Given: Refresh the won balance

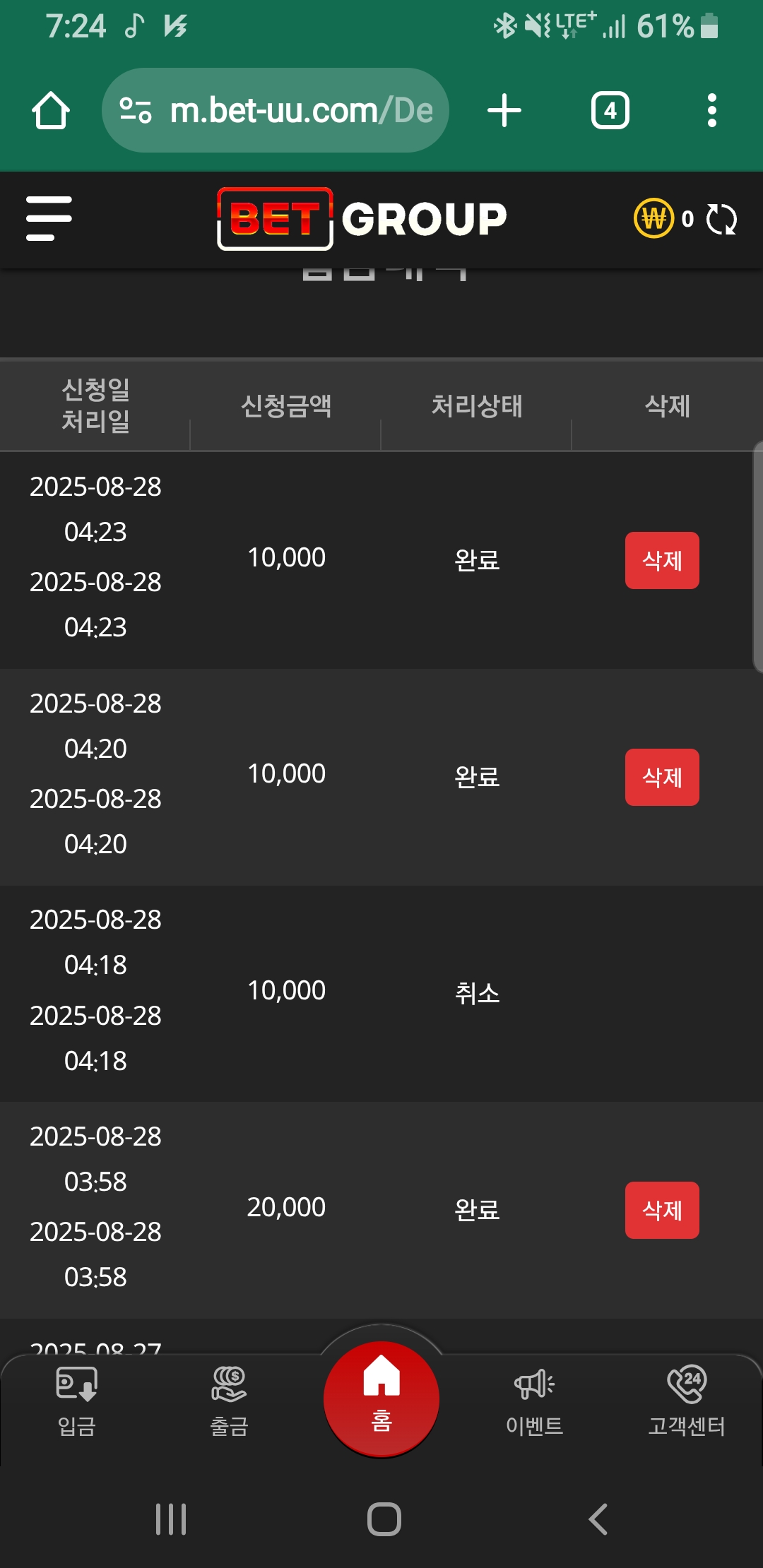Looking at the screenshot, I should (721, 219).
